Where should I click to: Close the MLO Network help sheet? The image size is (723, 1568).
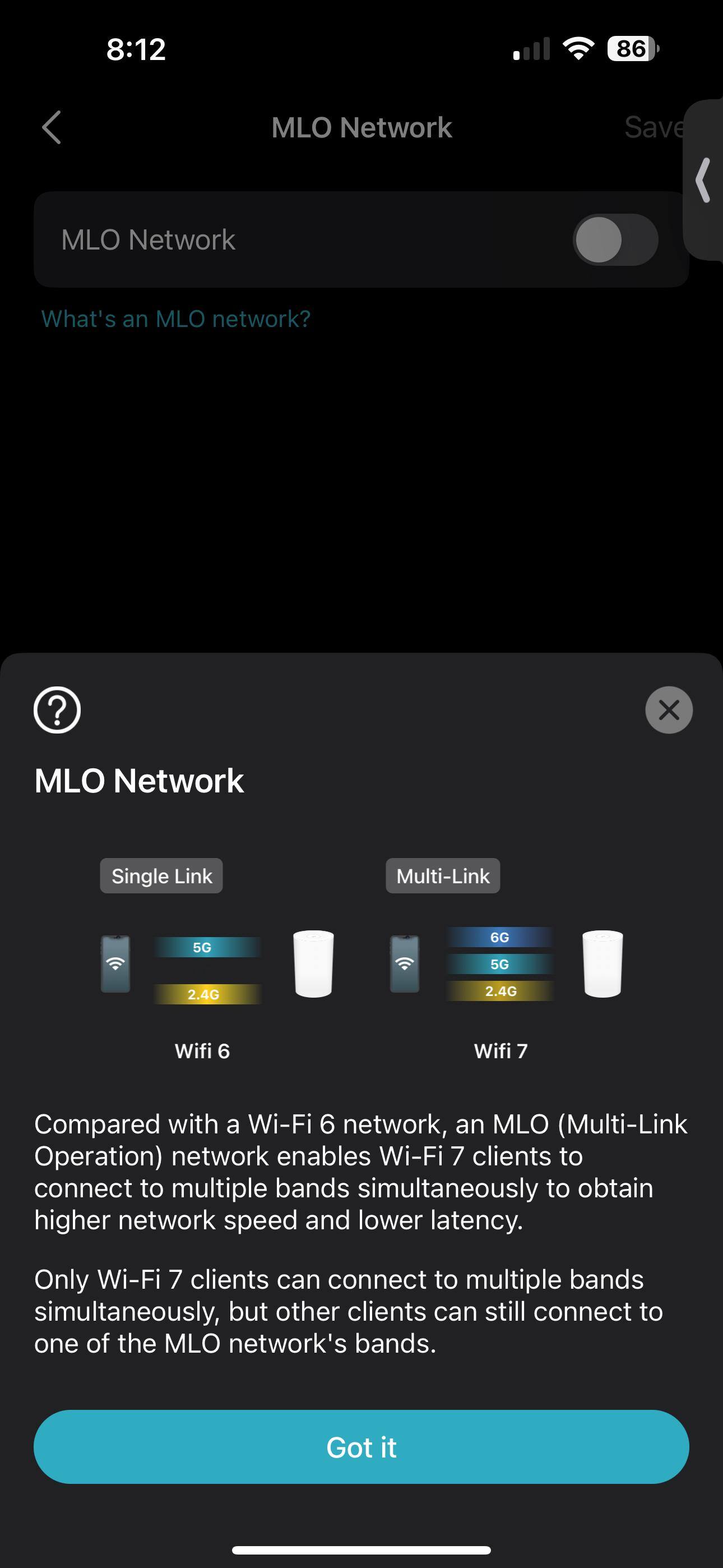[x=668, y=710]
